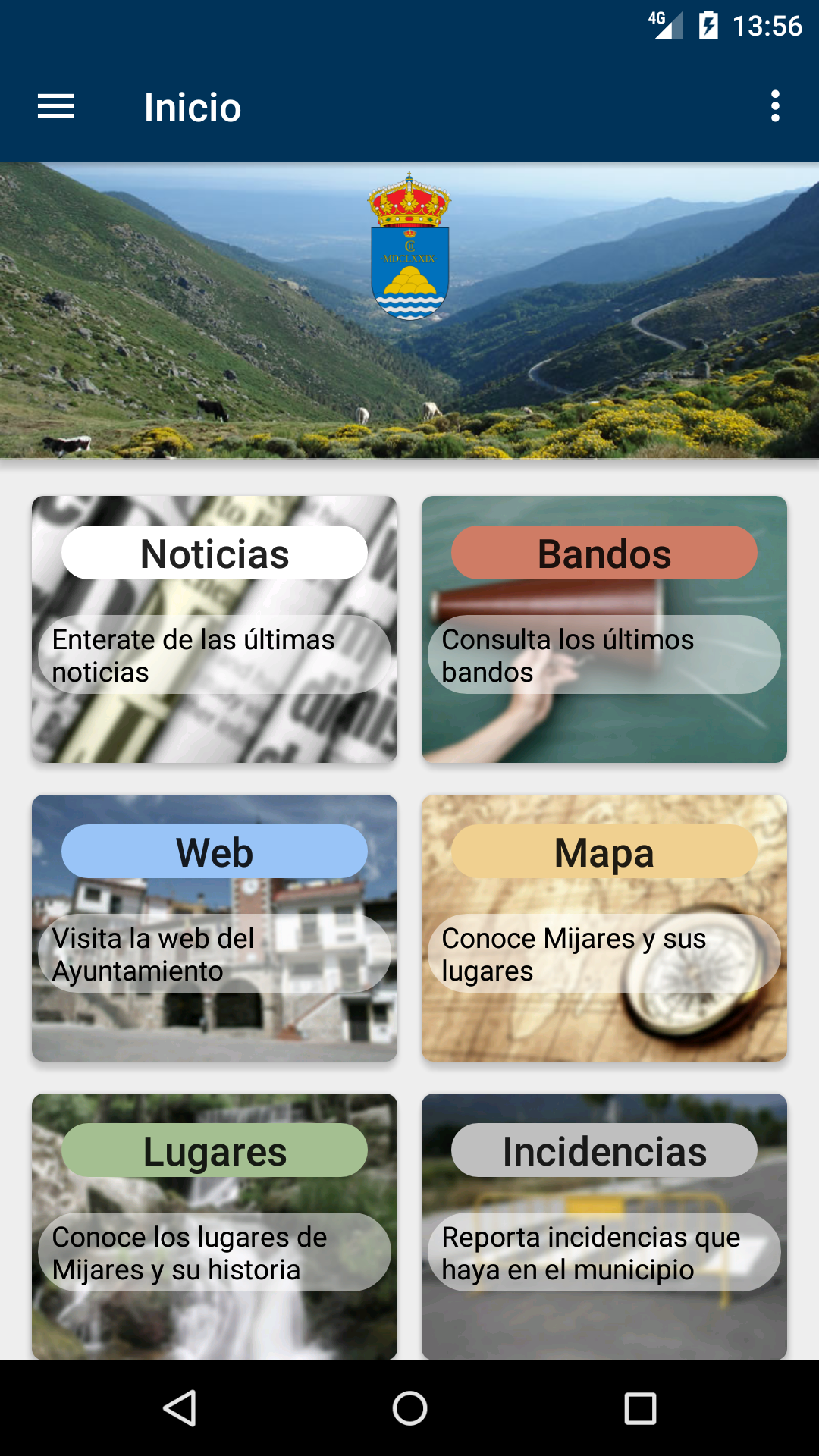The image size is (819, 1456).
Task: Visit the Ayuntamiento Web card
Action: pos(215,928)
